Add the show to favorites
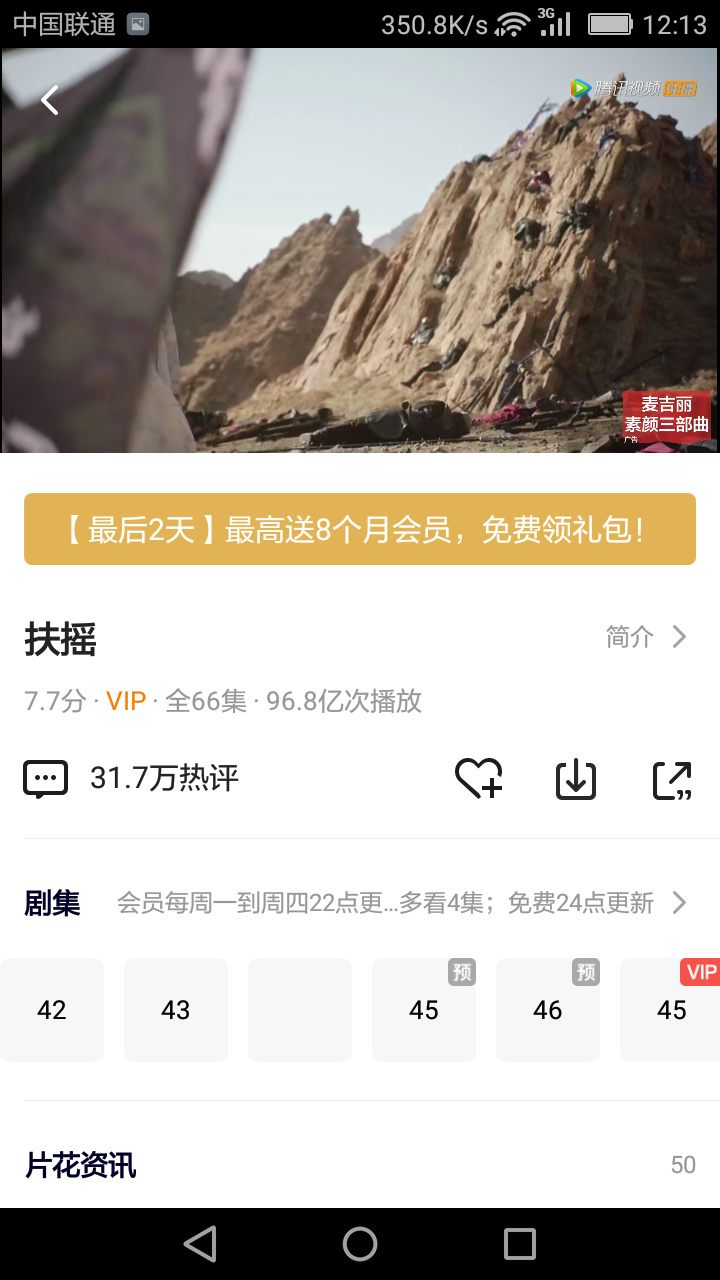 [479, 779]
